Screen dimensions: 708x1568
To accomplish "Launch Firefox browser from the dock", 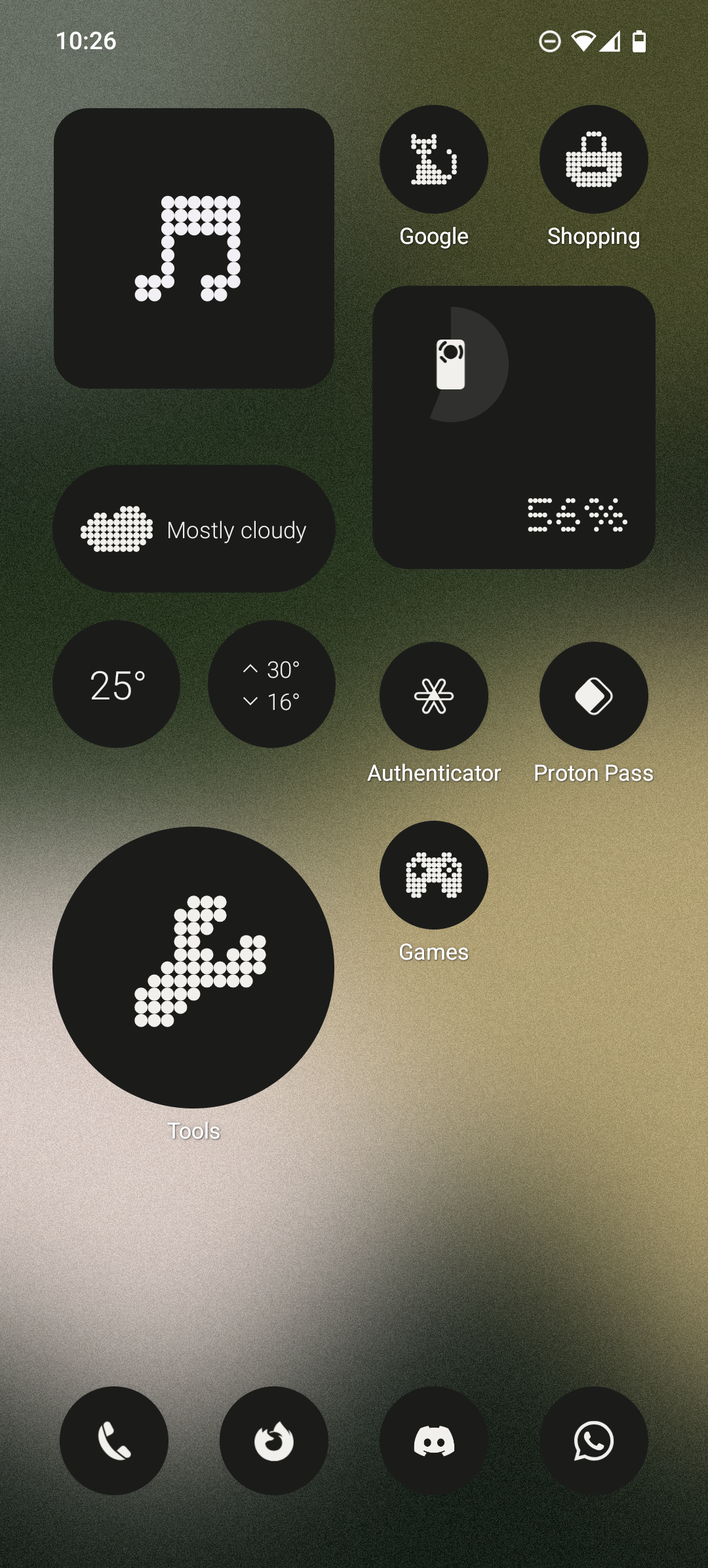I will [274, 1441].
